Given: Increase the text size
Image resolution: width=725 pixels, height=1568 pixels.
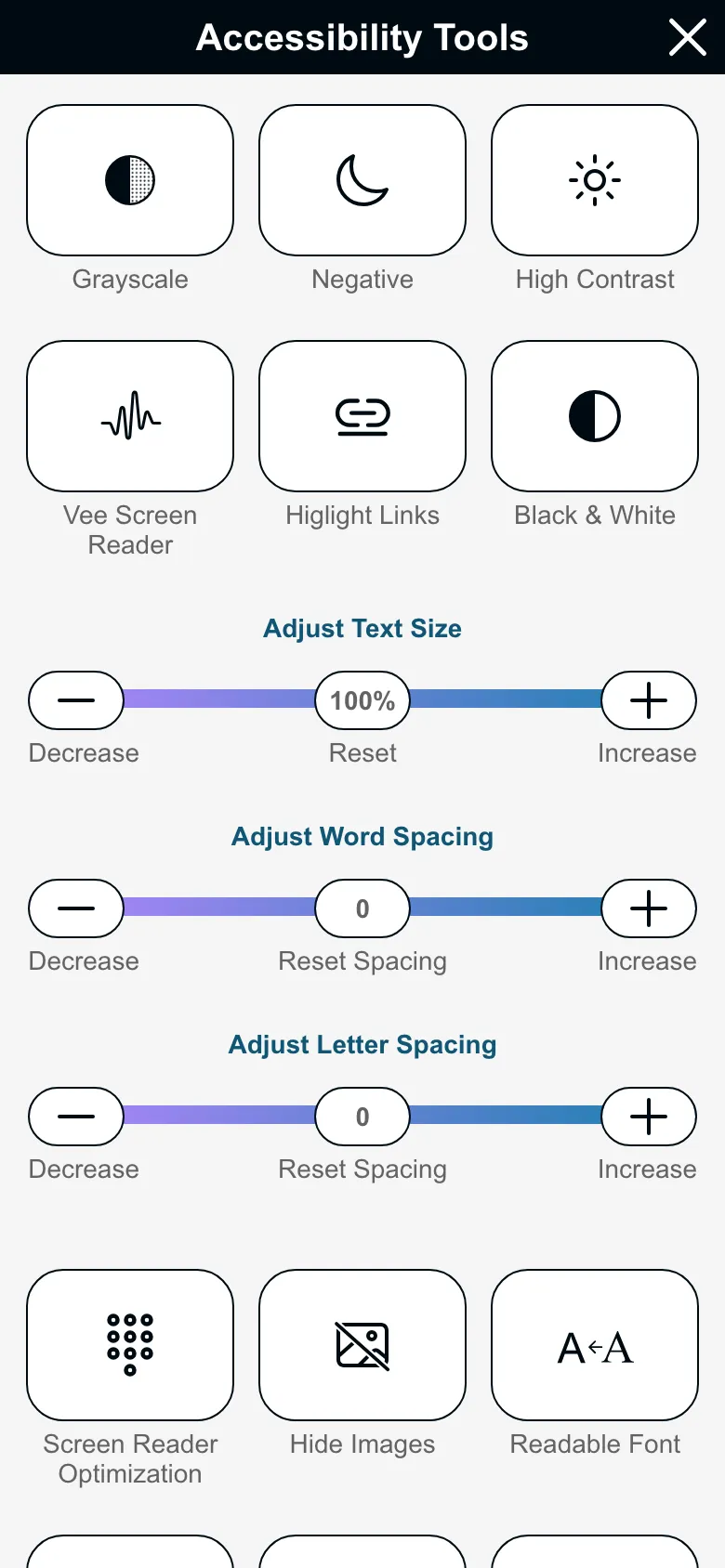Looking at the screenshot, I should point(649,700).
